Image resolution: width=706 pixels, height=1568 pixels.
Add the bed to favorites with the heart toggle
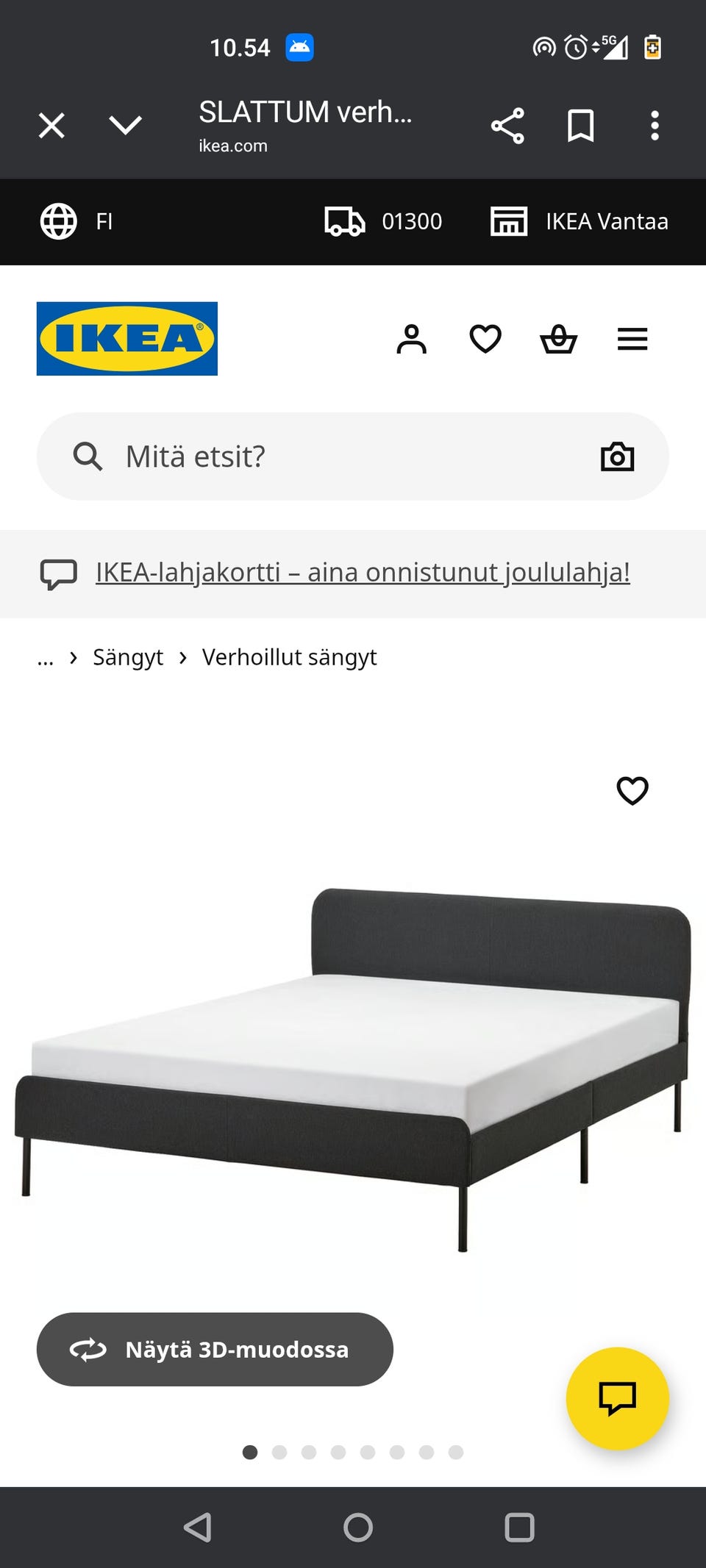click(x=631, y=792)
